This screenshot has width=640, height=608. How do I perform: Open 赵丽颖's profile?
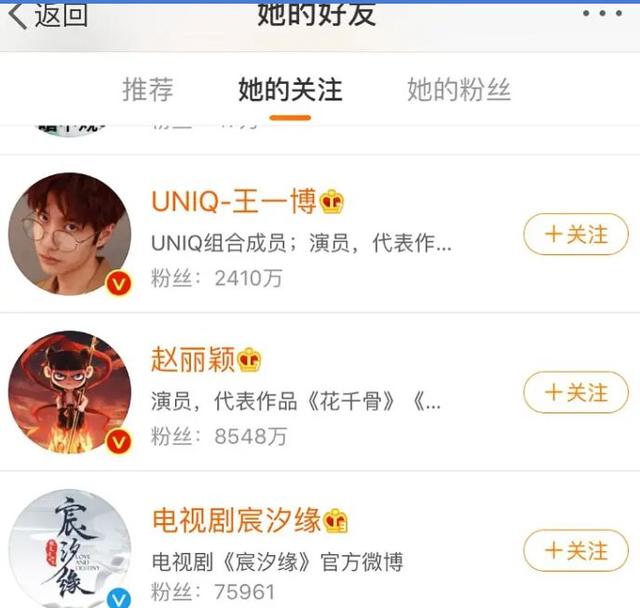pos(193,360)
